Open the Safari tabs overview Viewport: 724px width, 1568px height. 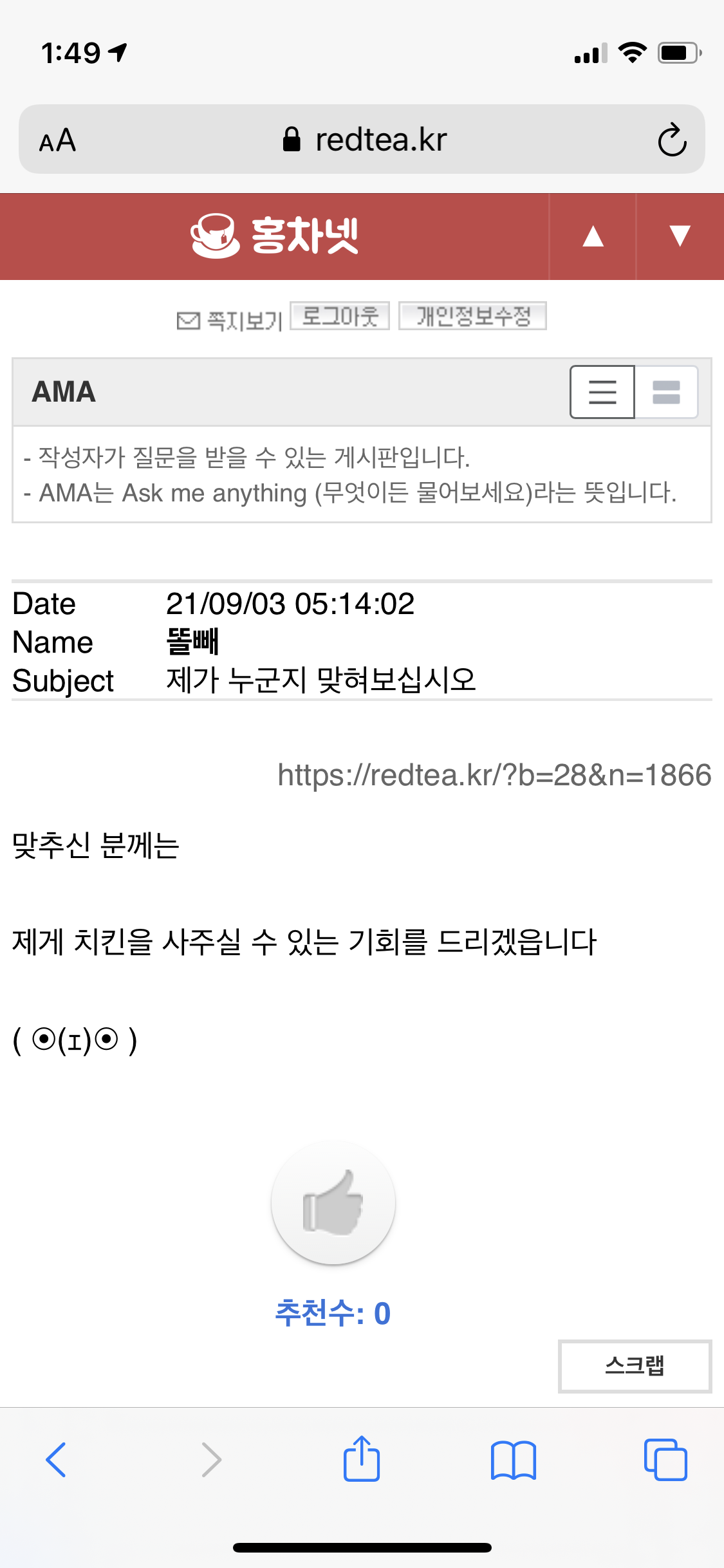[665, 1460]
